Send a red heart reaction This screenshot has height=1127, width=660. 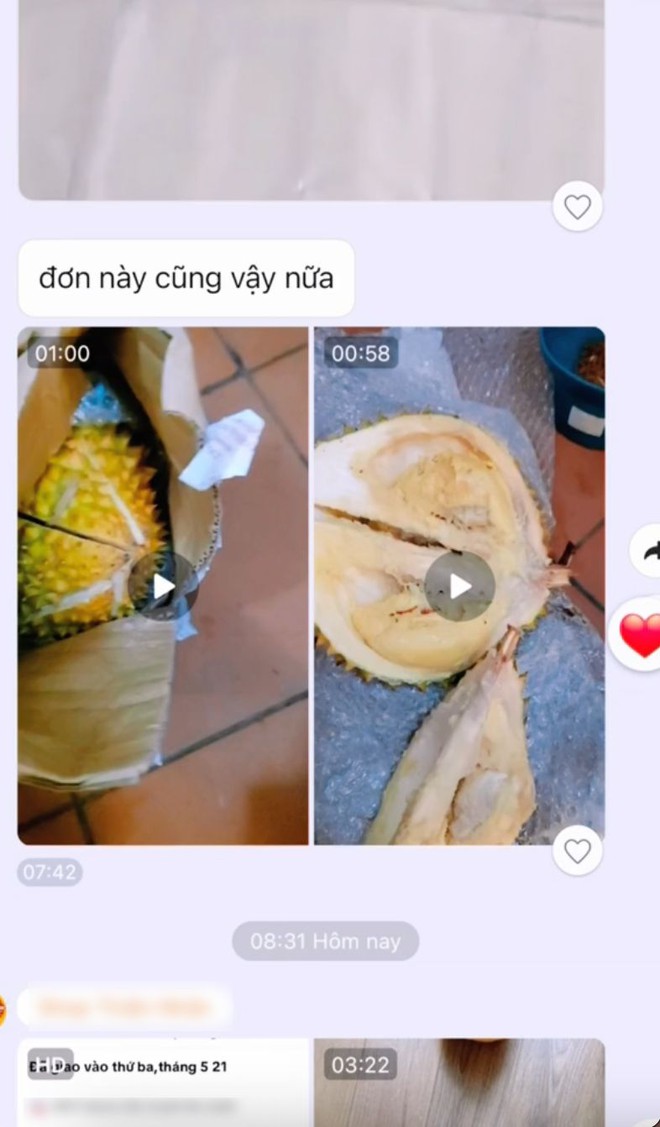[640, 634]
